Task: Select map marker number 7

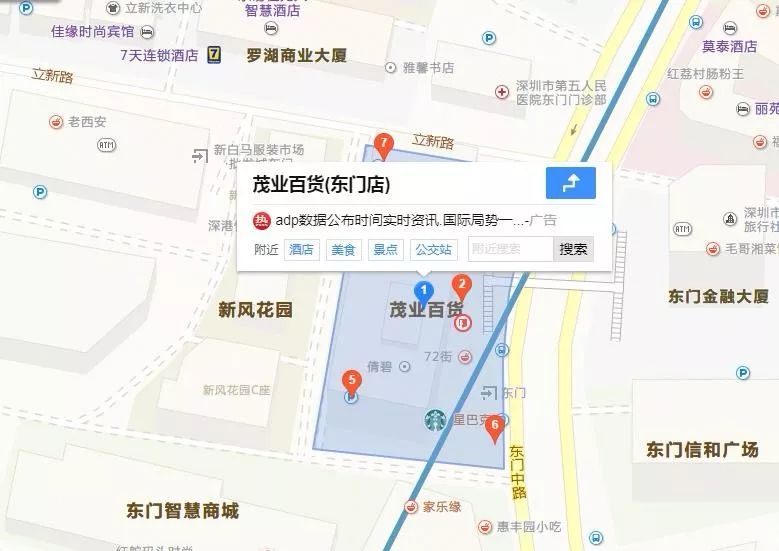Action: tap(381, 144)
